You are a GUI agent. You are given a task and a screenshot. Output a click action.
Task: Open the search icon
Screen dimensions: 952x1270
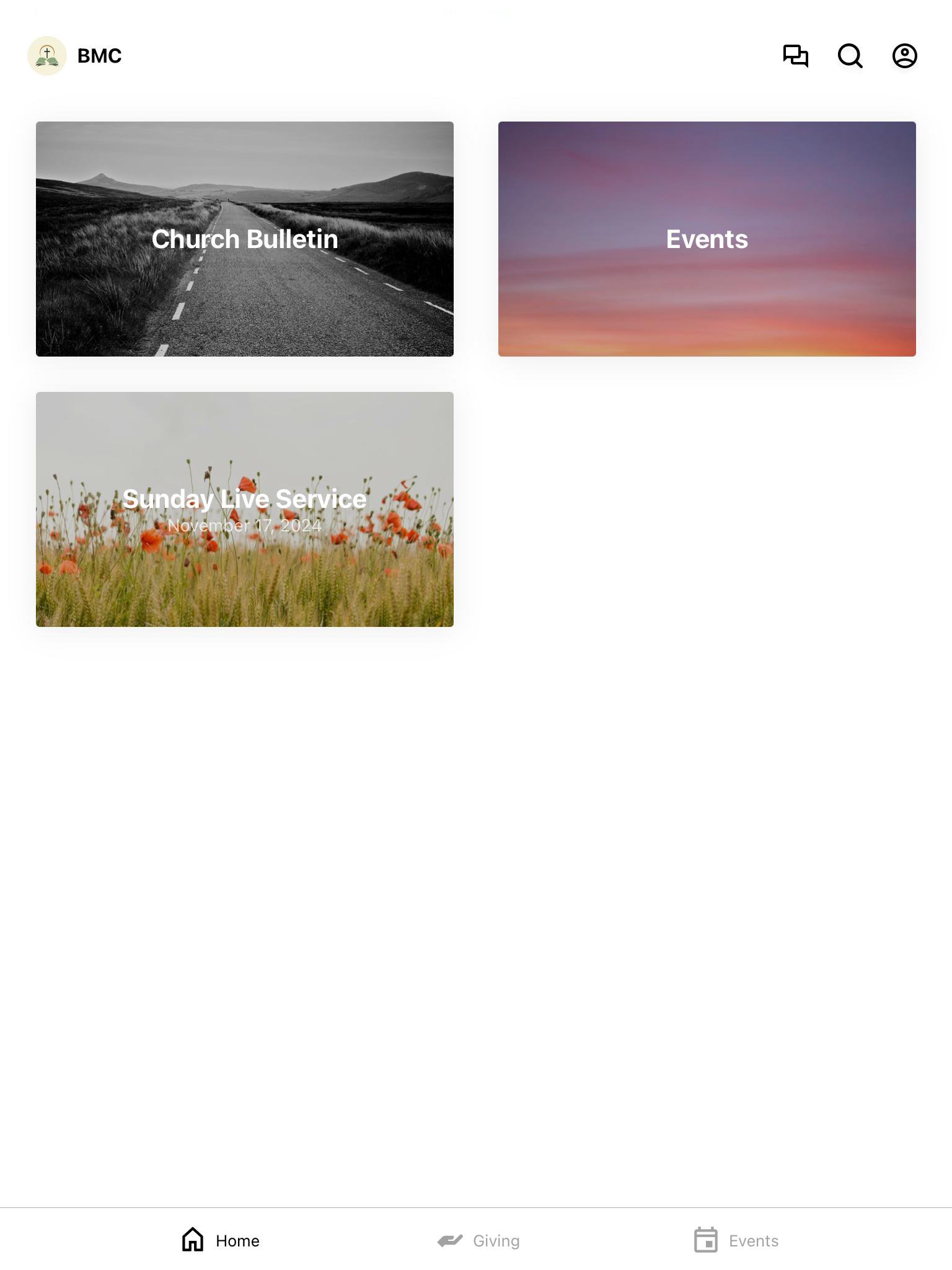pyautogui.click(x=850, y=56)
